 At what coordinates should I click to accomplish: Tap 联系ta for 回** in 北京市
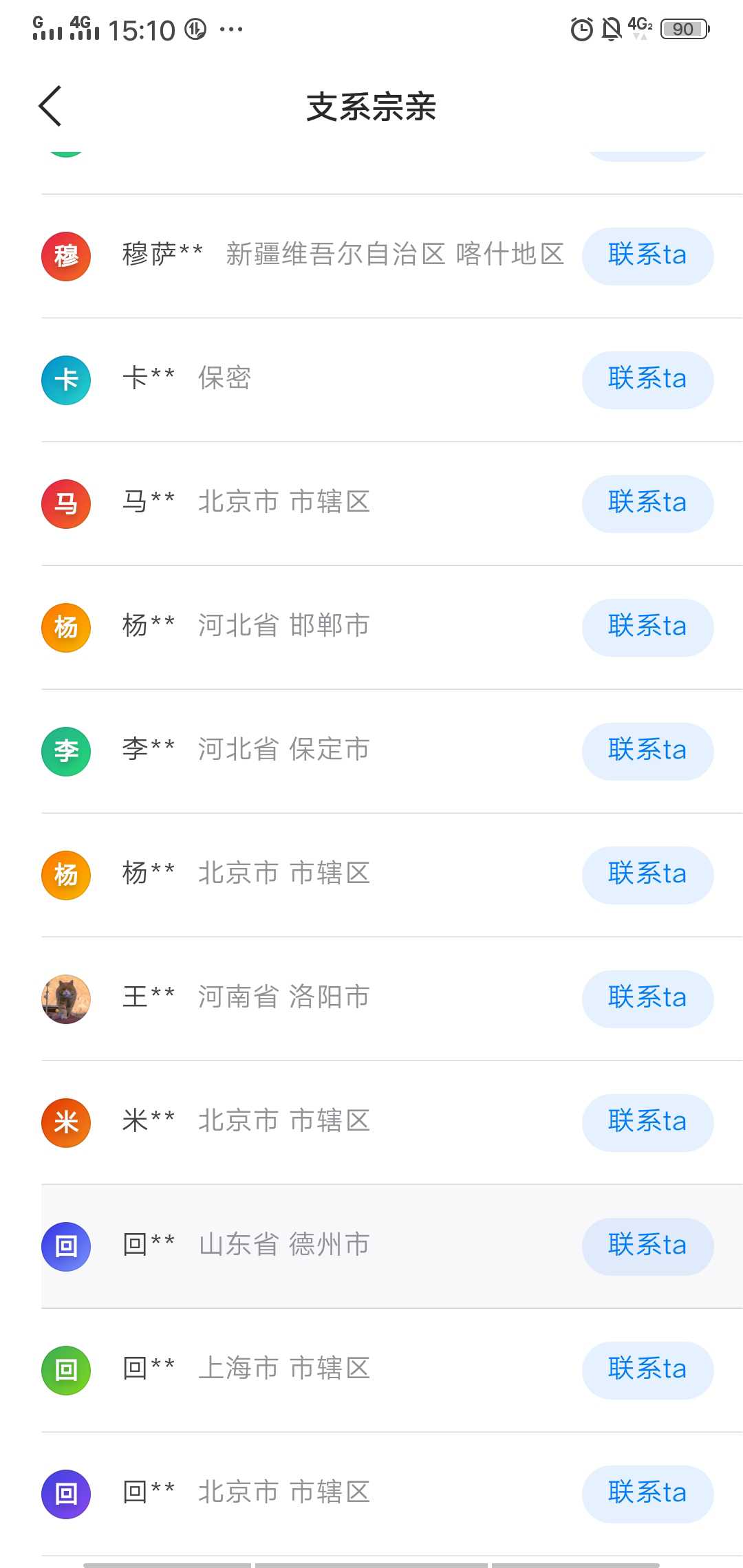647,1494
